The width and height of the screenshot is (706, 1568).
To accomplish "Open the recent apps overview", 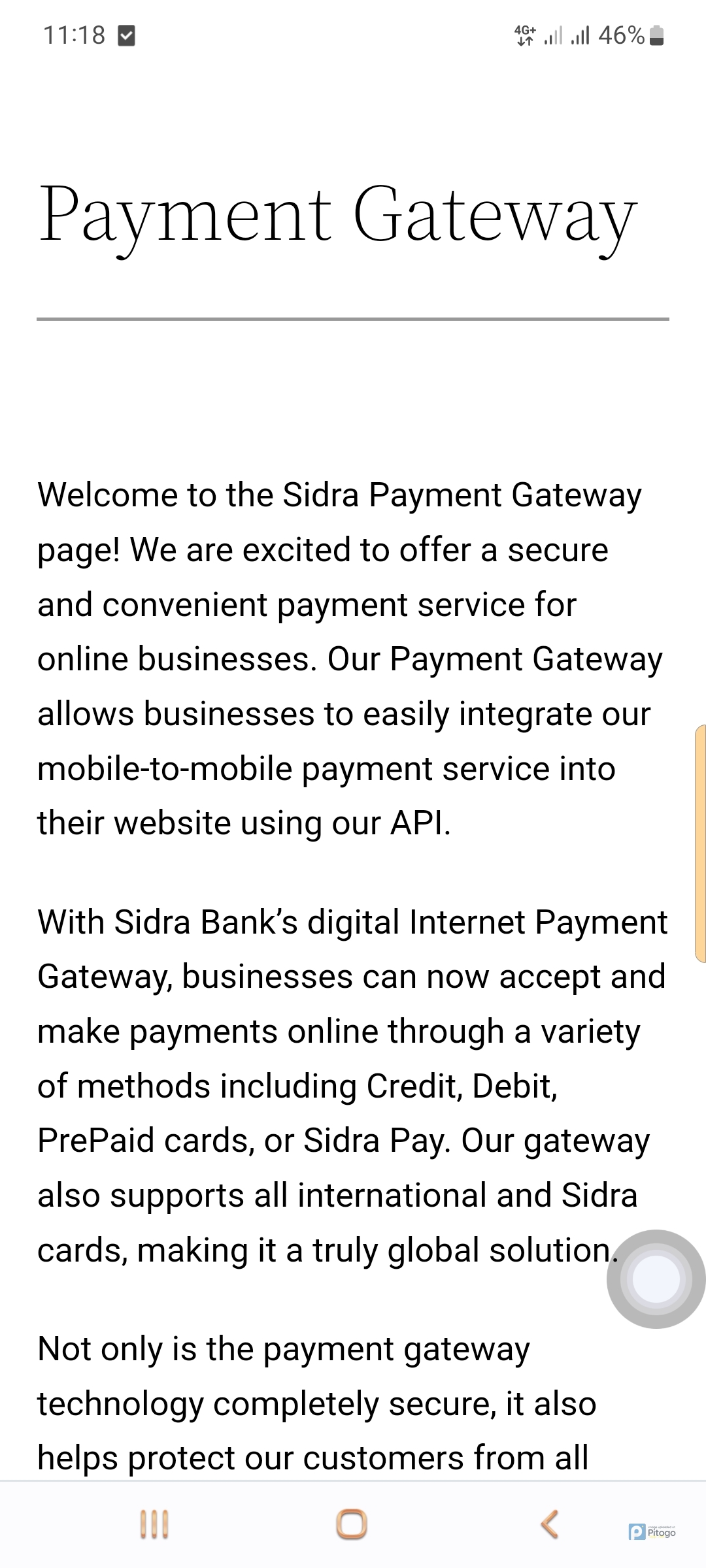I will pos(155,1524).
